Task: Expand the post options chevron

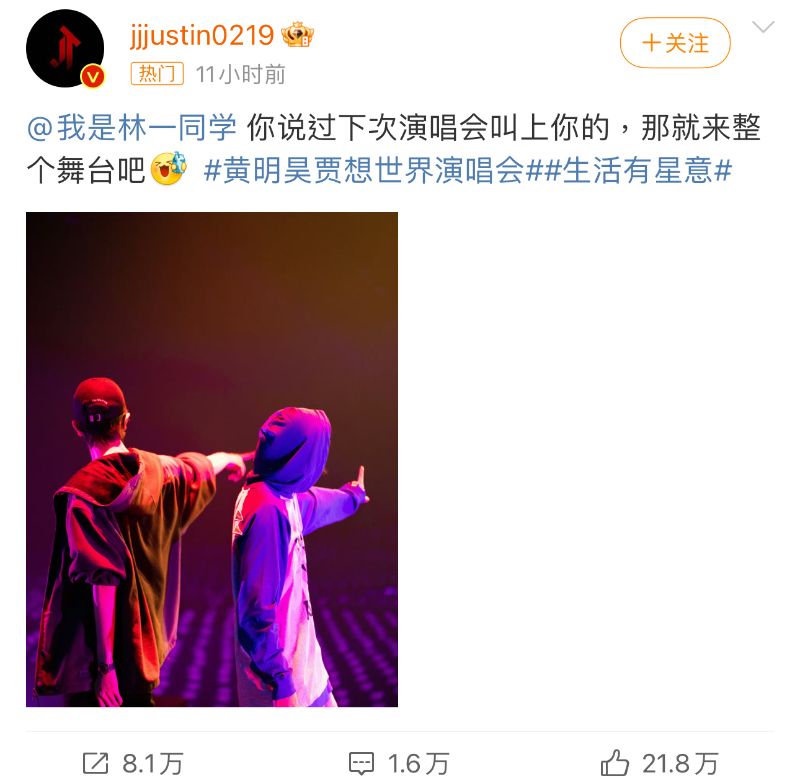Action: pos(763,27)
